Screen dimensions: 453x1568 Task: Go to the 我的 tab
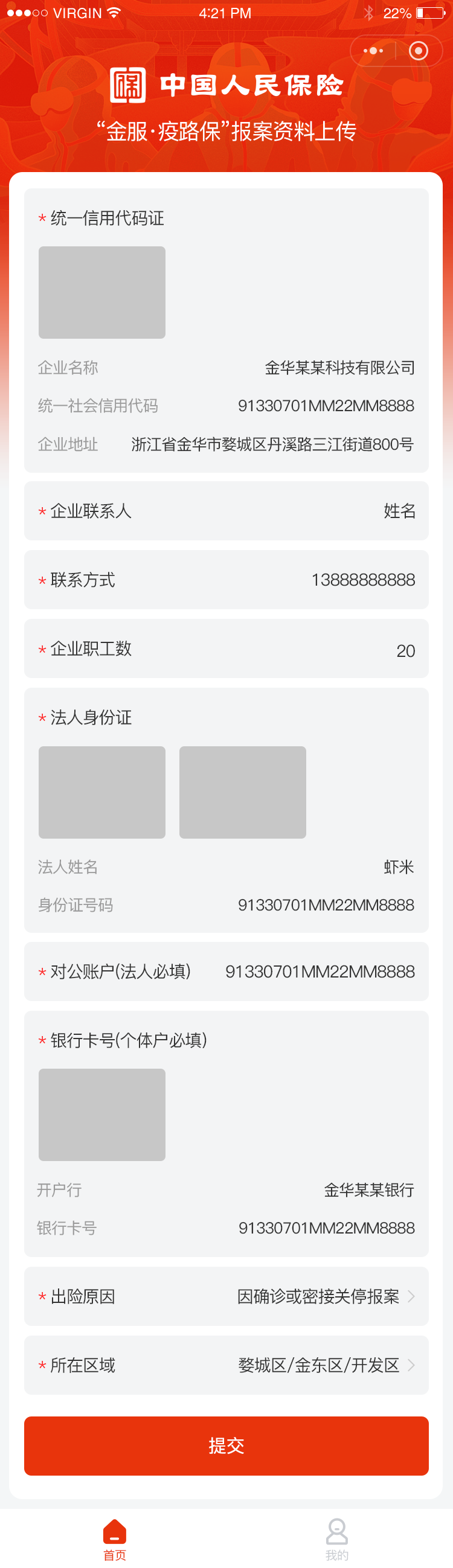click(336, 1540)
